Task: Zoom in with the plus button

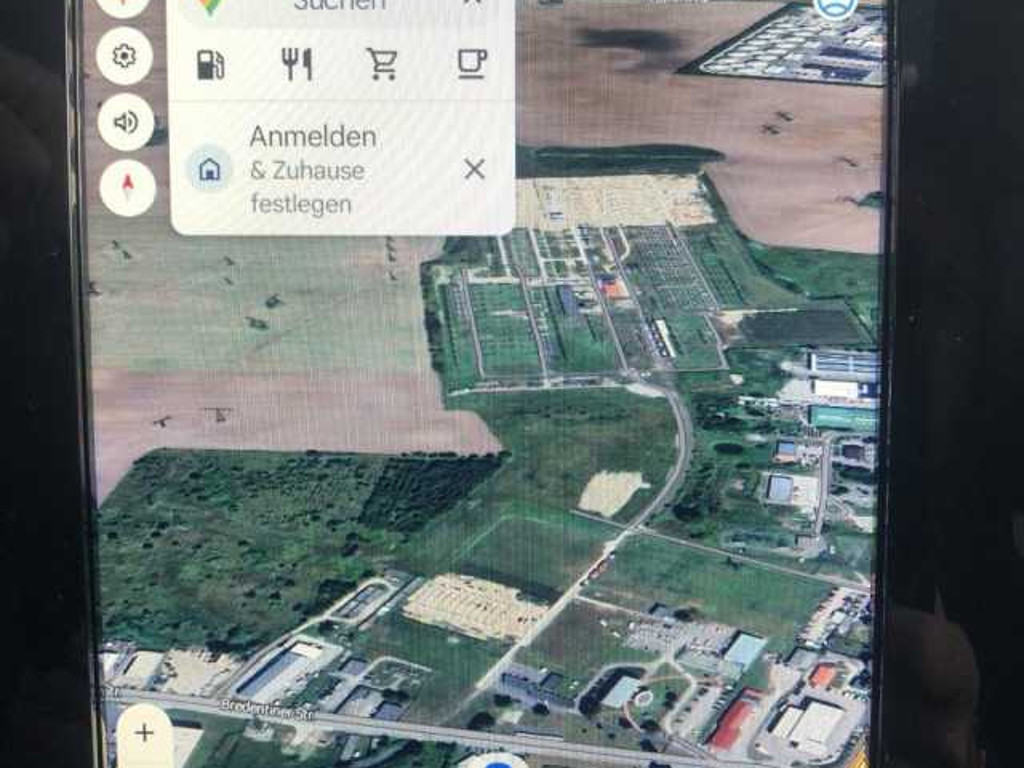Action: 144,733
